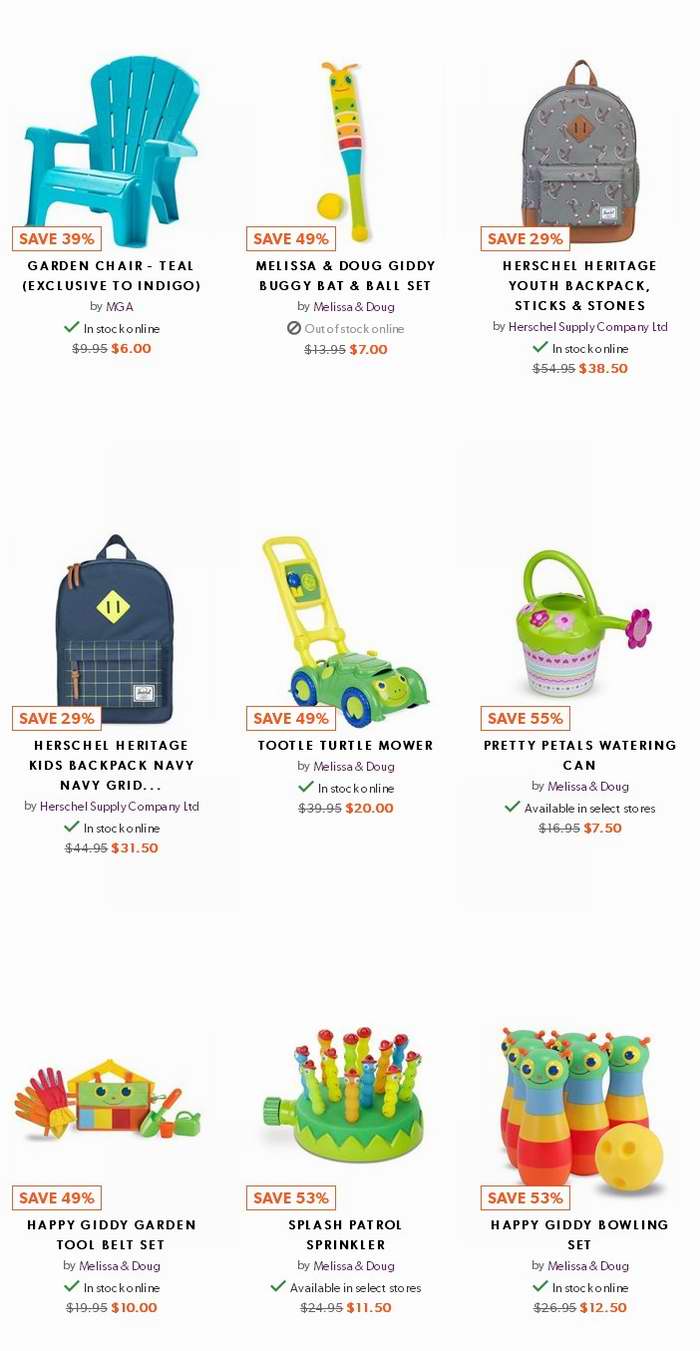The width and height of the screenshot is (700, 1351).
Task: View the Sticks & Stones youth backpack
Action: pos(580,286)
